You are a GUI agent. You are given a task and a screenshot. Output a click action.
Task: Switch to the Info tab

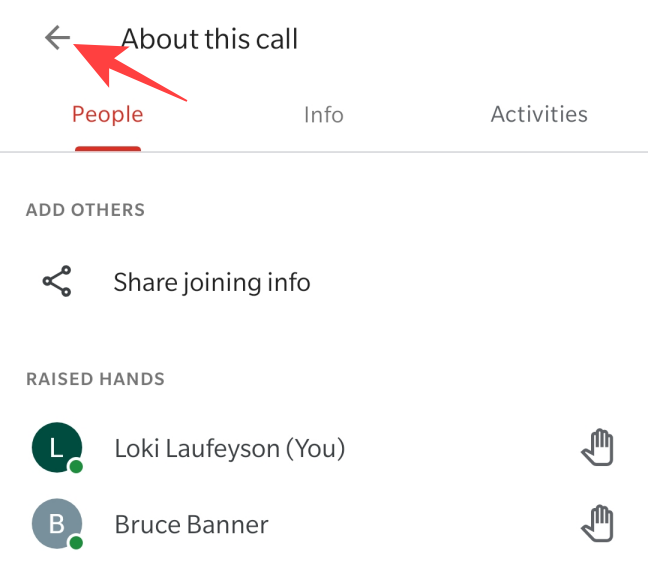(323, 115)
